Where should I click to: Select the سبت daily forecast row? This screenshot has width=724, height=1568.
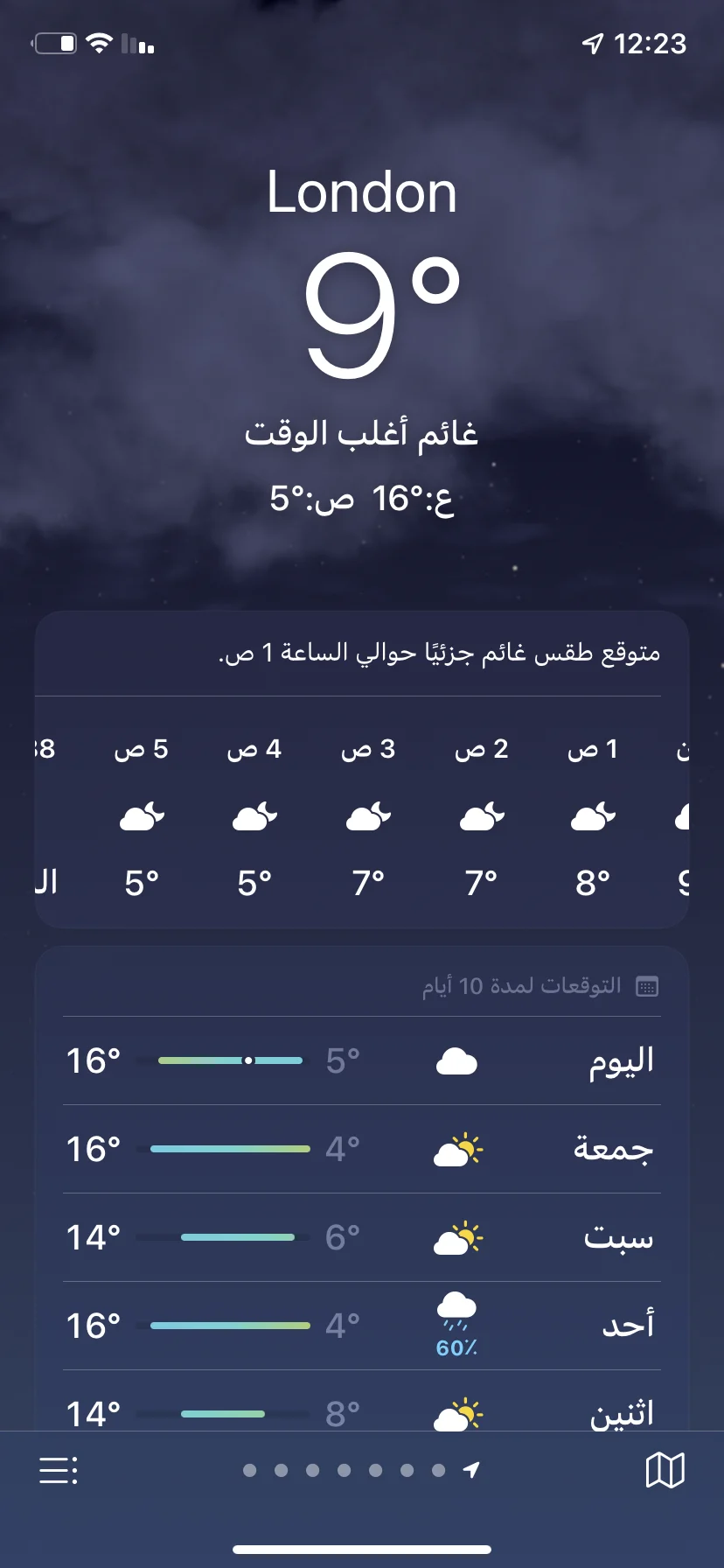[362, 1238]
